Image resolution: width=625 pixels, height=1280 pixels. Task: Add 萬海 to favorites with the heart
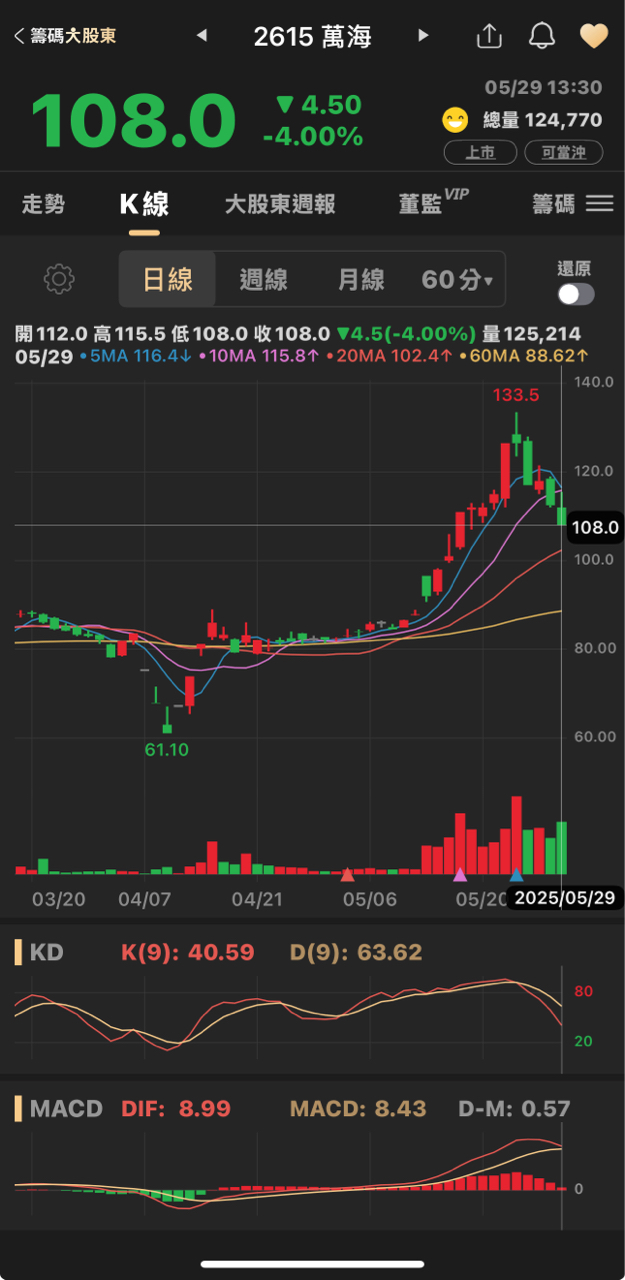point(594,36)
